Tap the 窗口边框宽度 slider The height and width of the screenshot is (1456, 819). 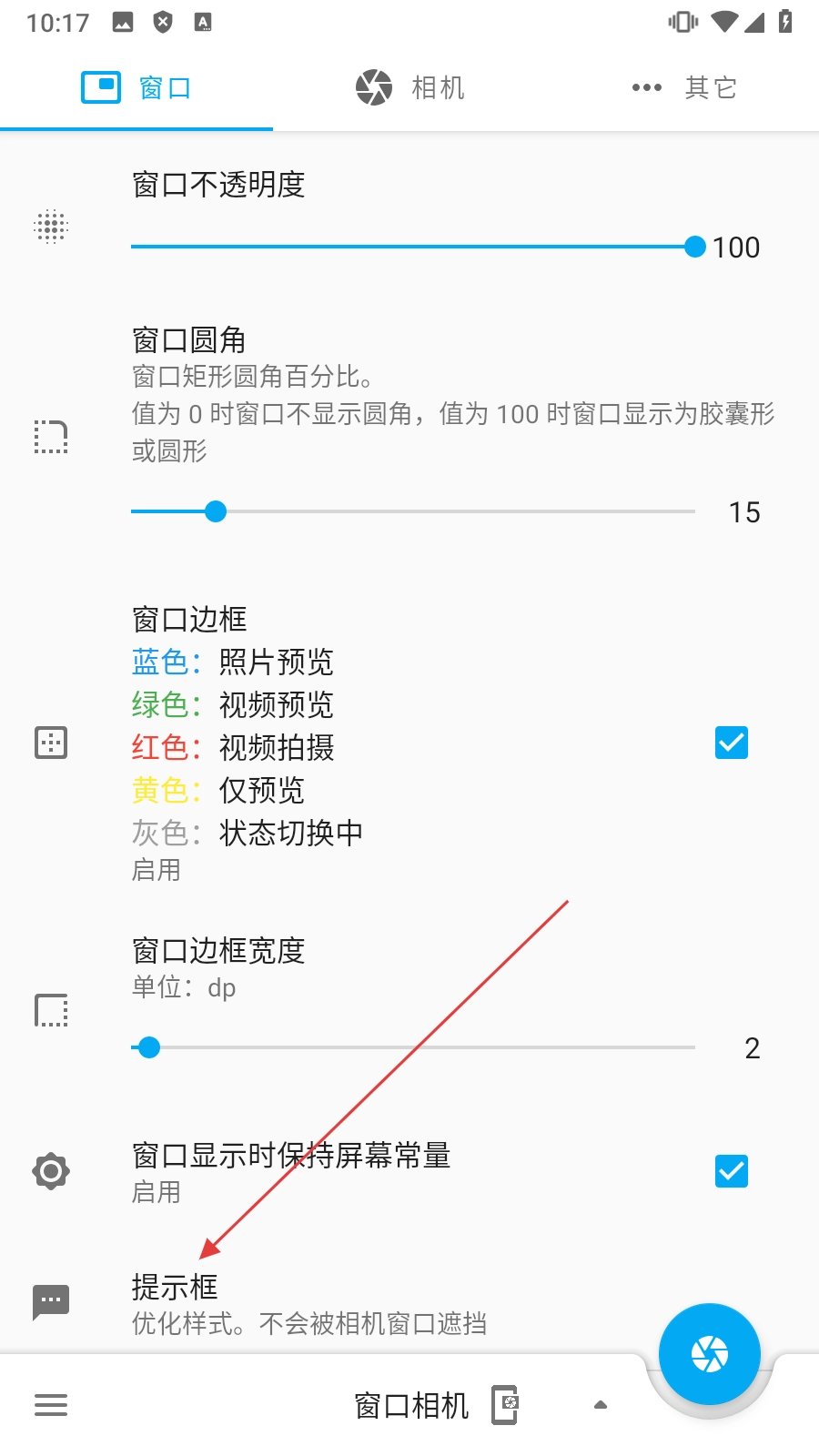tap(413, 1047)
